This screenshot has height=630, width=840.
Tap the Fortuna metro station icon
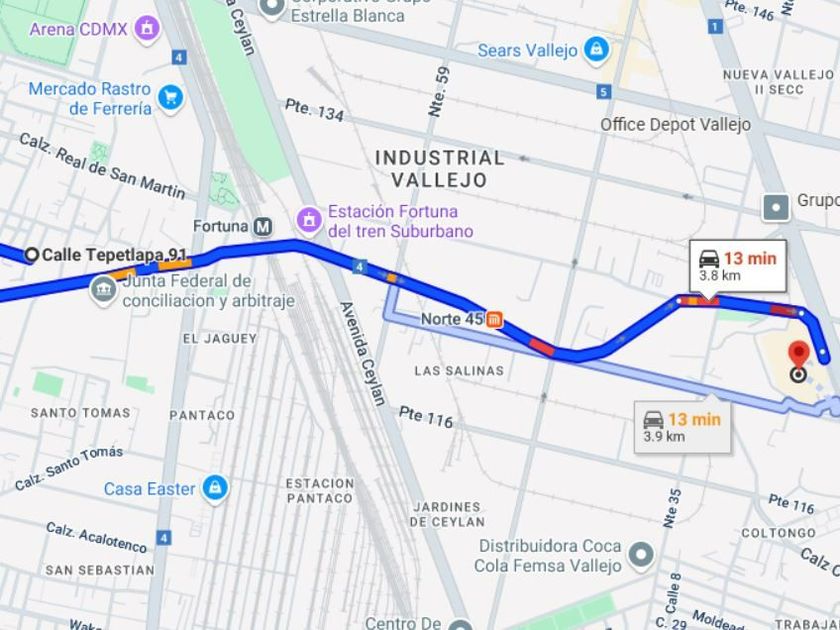click(262, 227)
